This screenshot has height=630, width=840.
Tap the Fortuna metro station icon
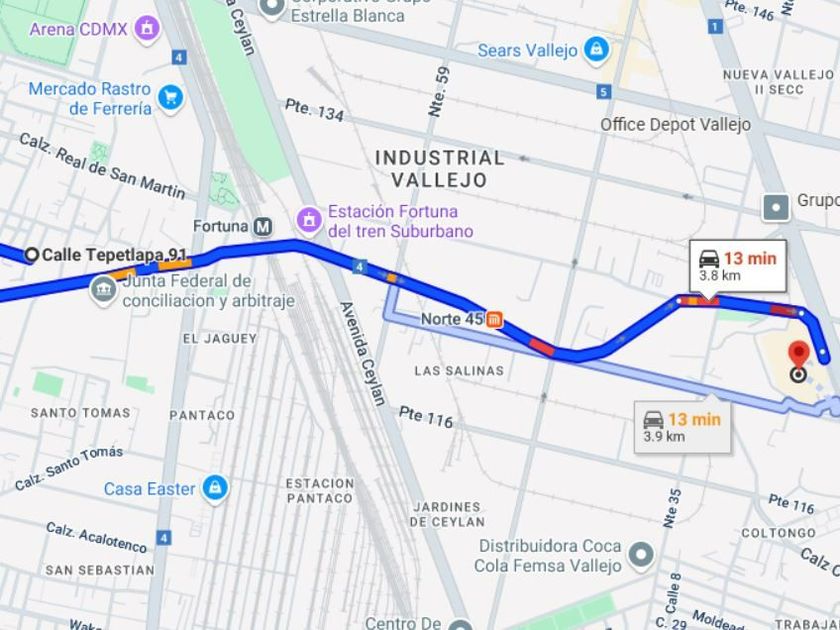click(262, 227)
